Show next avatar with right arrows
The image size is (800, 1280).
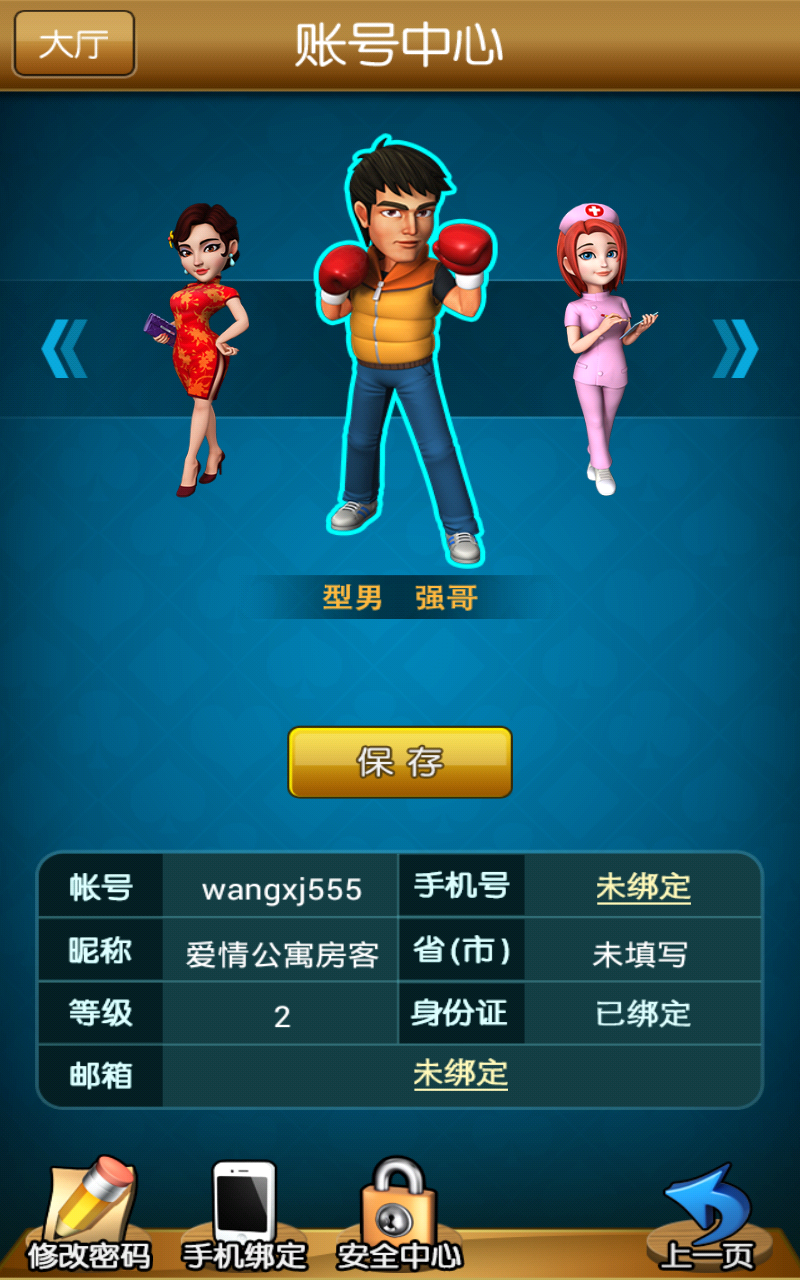pyautogui.click(x=735, y=349)
